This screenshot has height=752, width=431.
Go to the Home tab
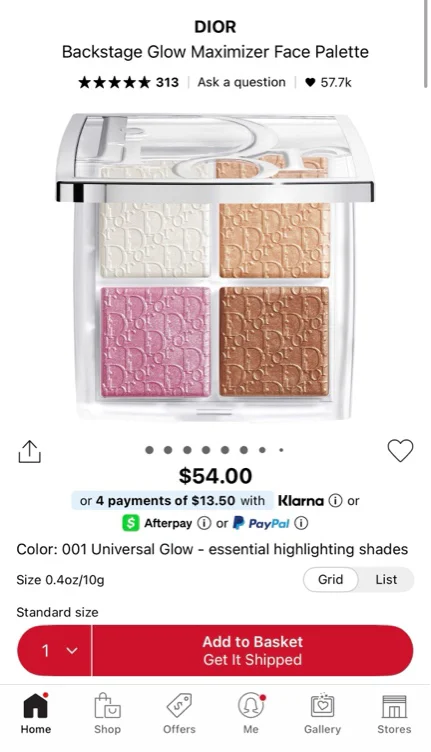pos(35,714)
